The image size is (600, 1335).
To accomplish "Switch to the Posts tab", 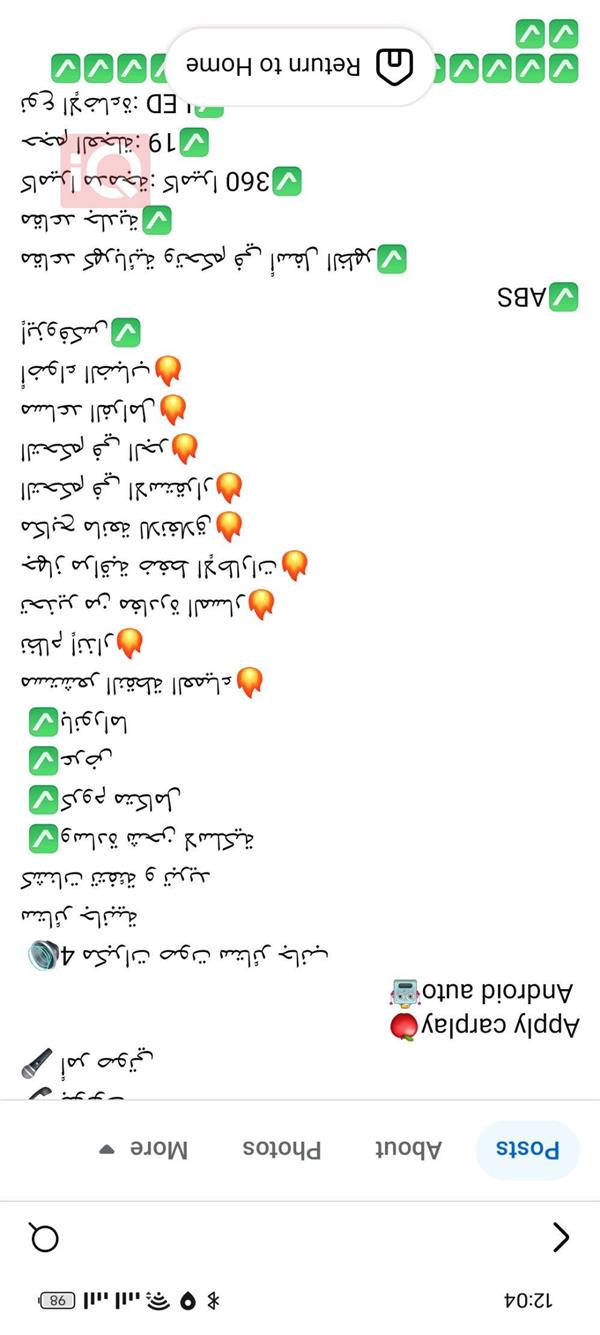I will click(x=527, y=1149).
